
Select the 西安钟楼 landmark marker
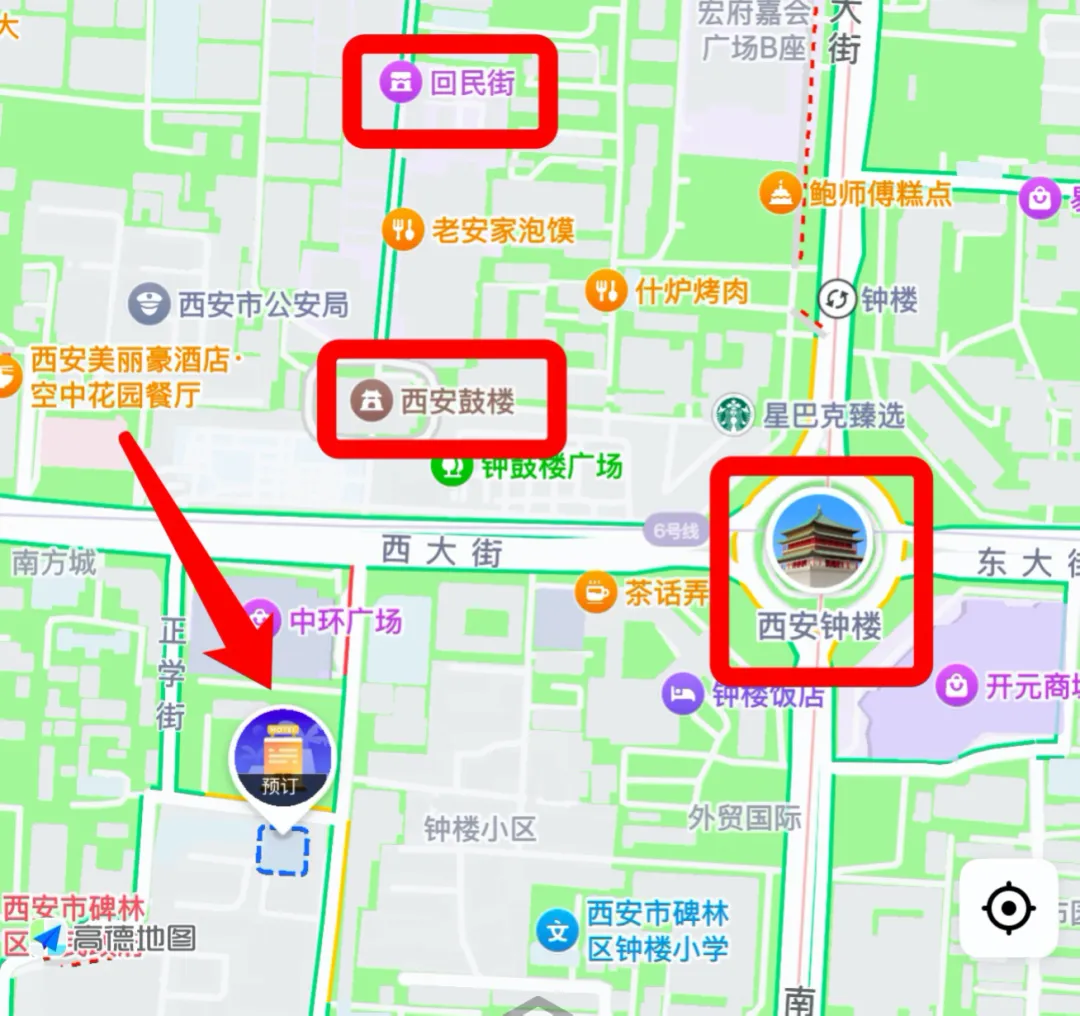tap(820, 545)
